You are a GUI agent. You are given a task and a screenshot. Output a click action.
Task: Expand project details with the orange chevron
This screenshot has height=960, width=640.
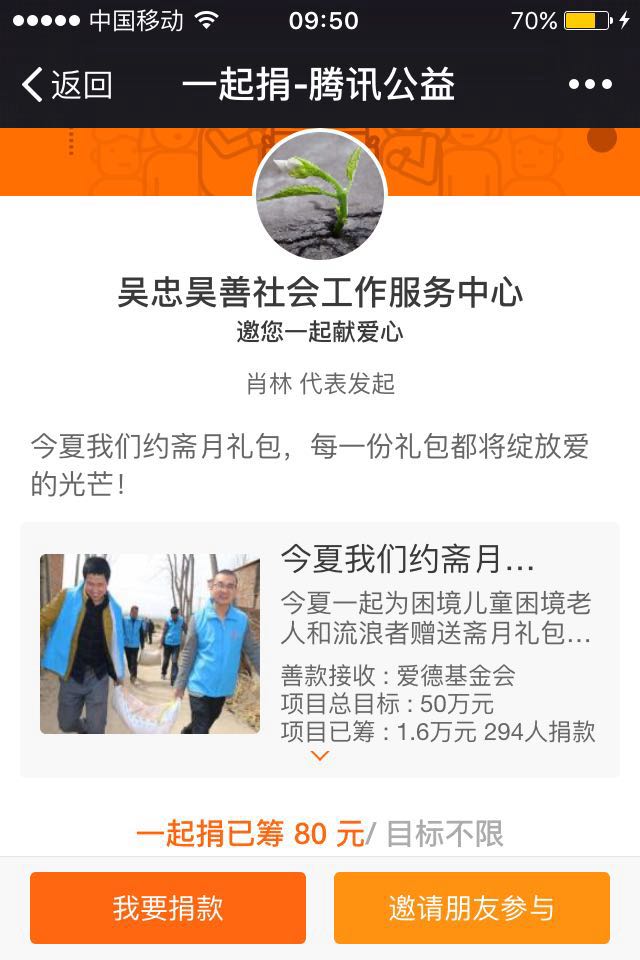(x=320, y=757)
